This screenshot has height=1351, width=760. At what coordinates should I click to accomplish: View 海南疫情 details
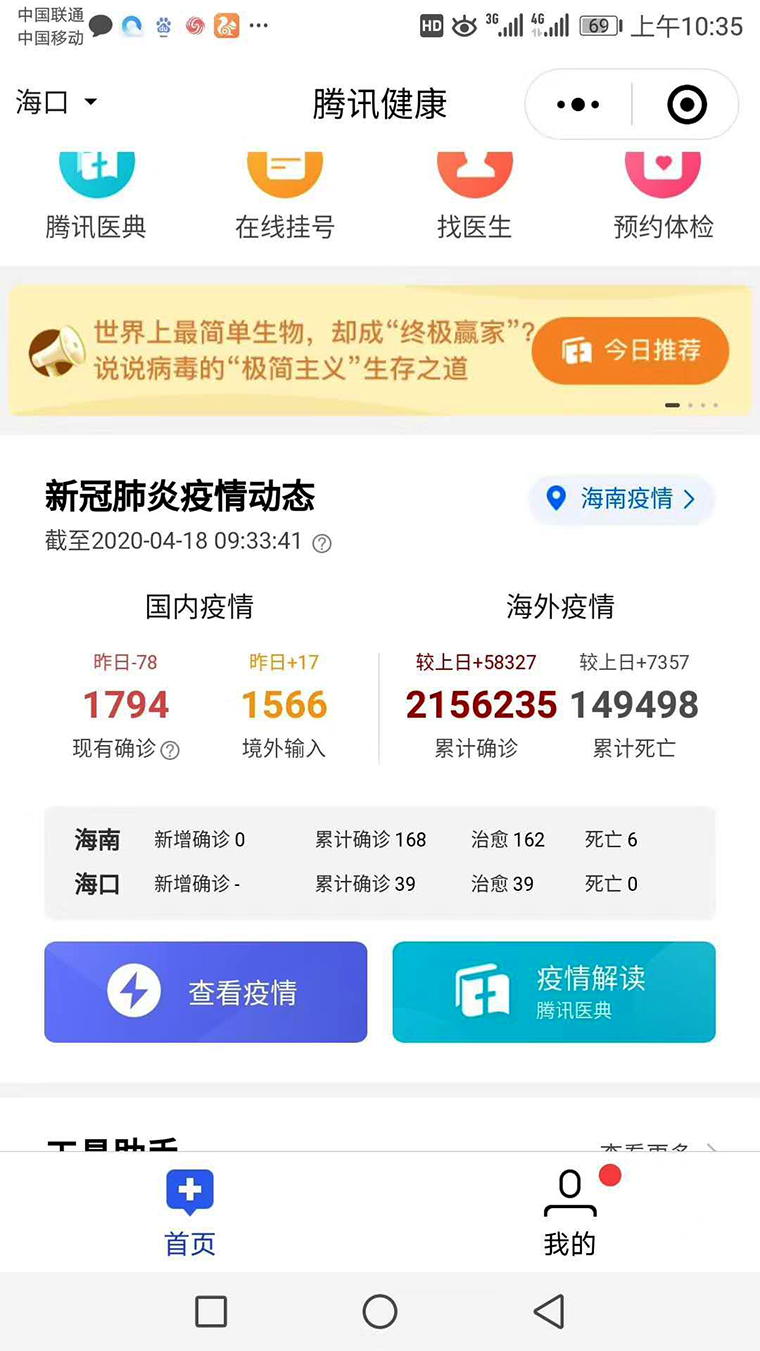coord(621,499)
